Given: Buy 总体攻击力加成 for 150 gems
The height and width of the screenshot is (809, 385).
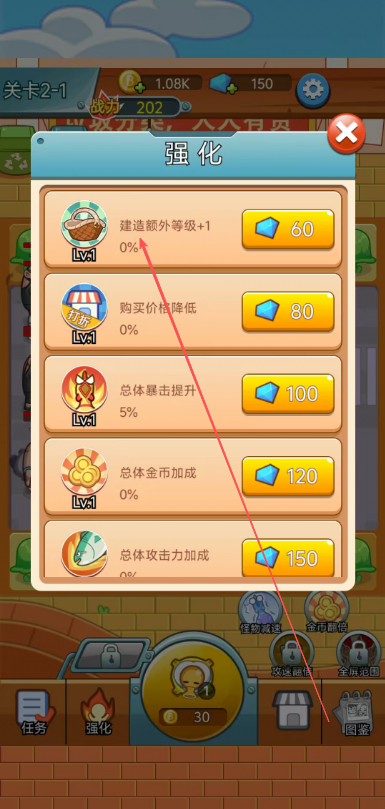Looking at the screenshot, I should tap(288, 558).
